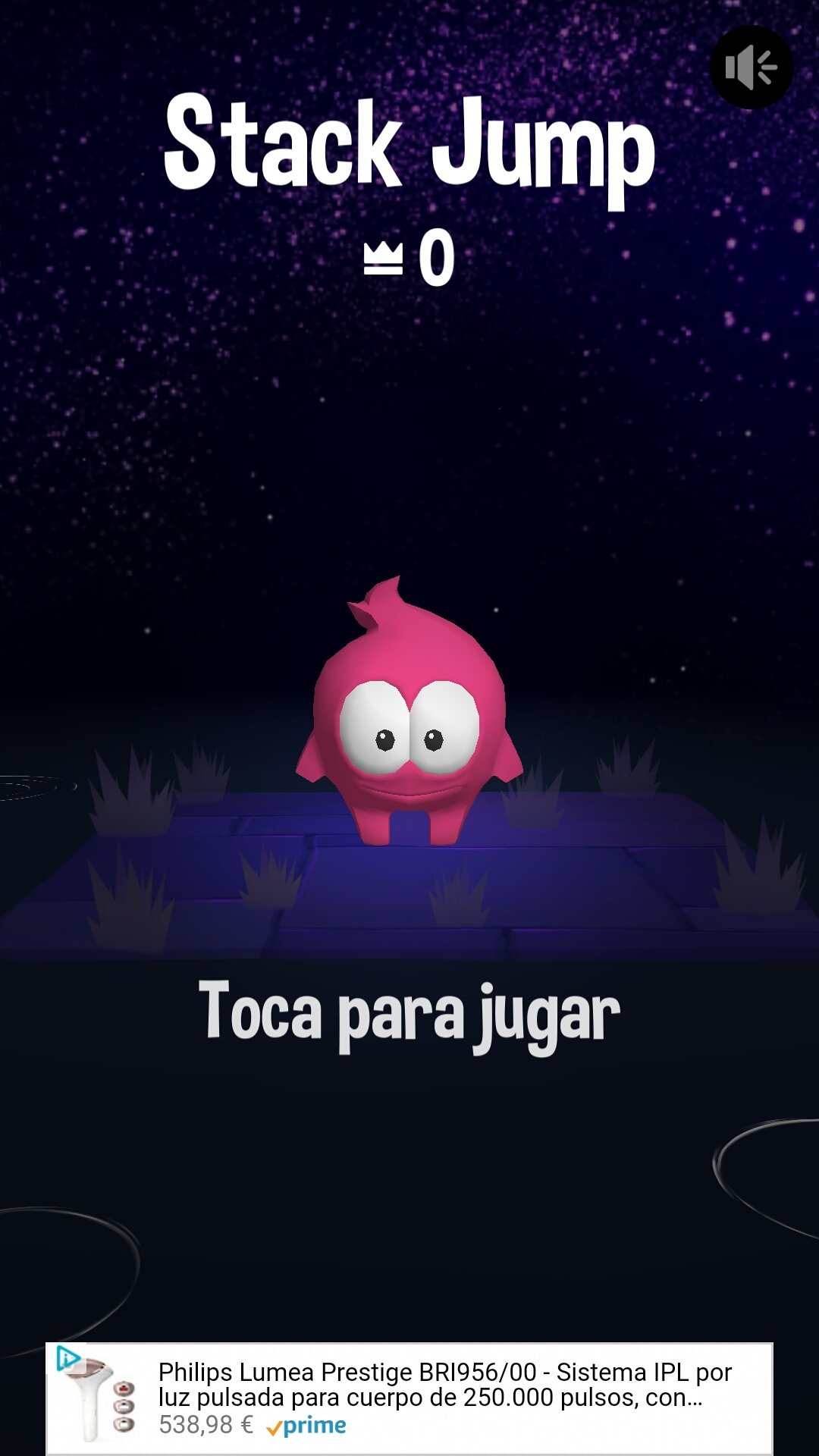Tap 'Toca para jugar' to start
819x1456 pixels.
(x=409, y=1015)
